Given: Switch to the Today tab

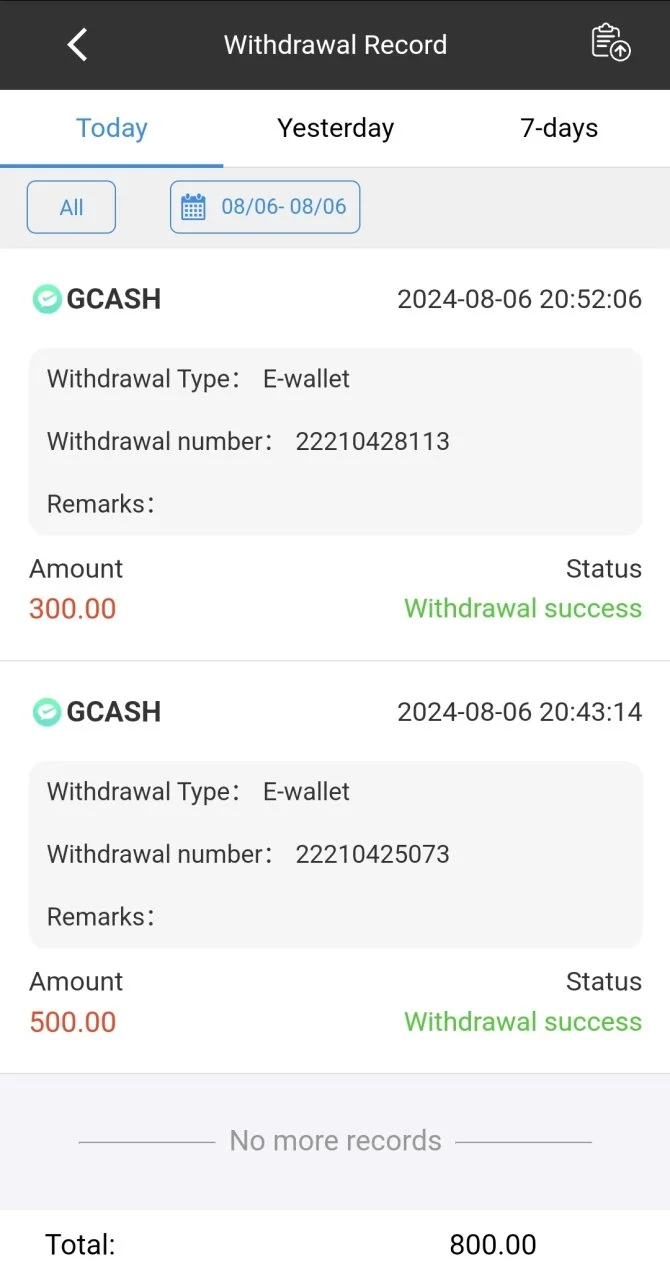Looking at the screenshot, I should [112, 128].
